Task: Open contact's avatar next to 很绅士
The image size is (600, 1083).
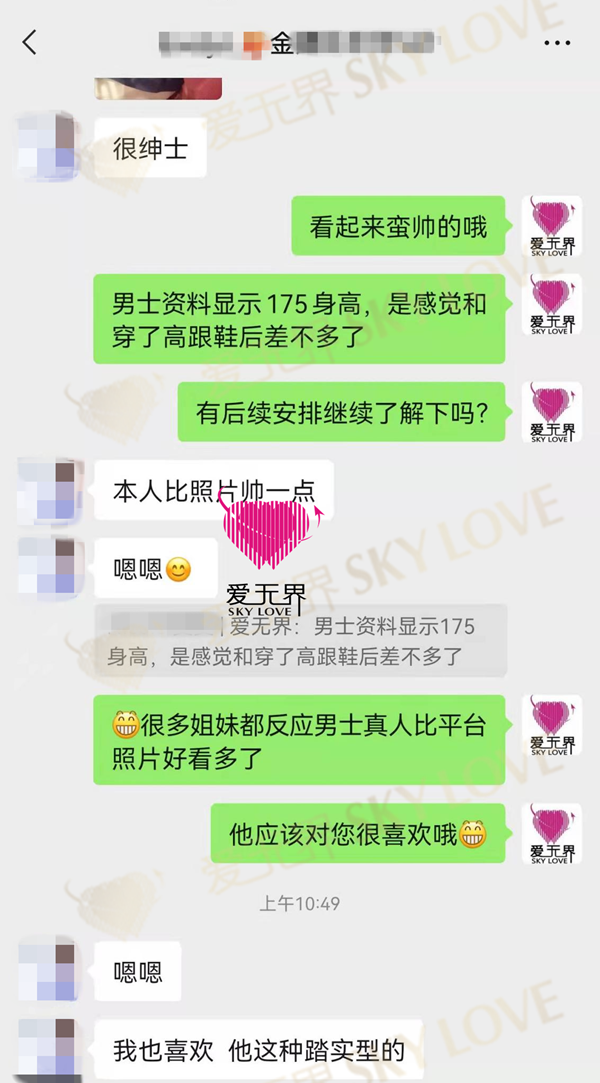Action: point(49,147)
